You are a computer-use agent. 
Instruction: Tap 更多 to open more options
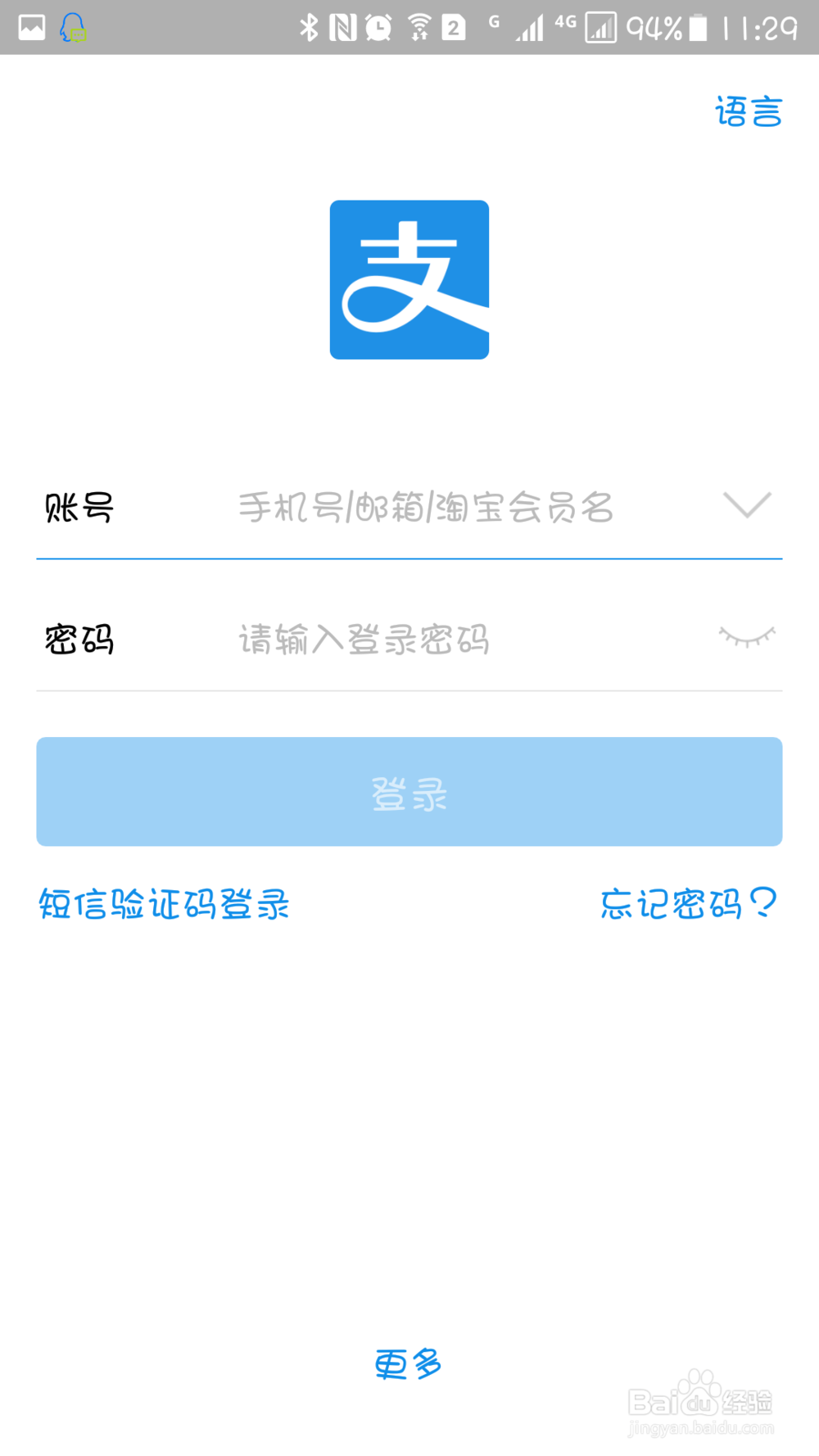408,1363
